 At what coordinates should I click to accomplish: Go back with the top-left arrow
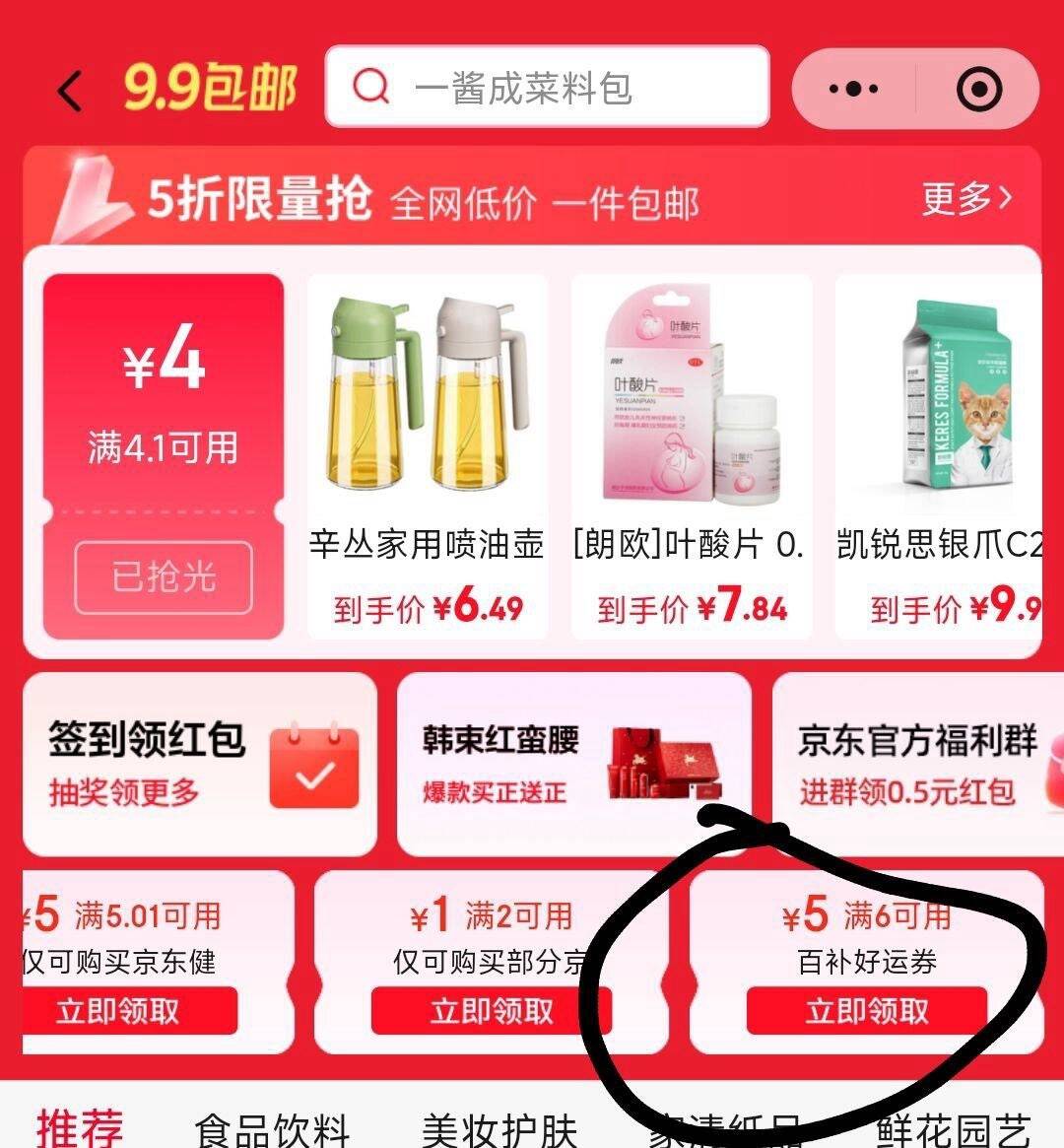pyautogui.click(x=69, y=92)
